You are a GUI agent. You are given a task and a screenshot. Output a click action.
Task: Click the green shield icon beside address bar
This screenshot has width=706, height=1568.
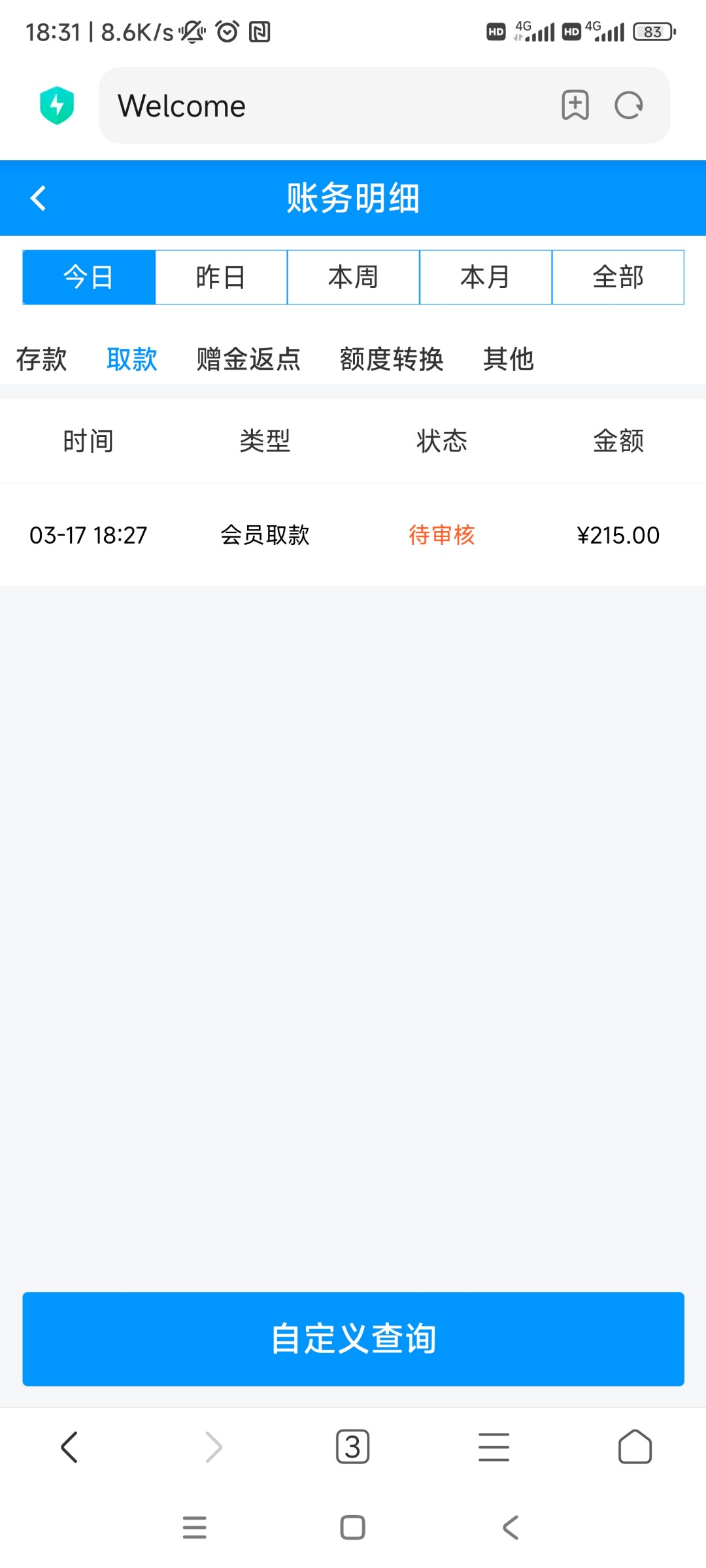[56, 105]
